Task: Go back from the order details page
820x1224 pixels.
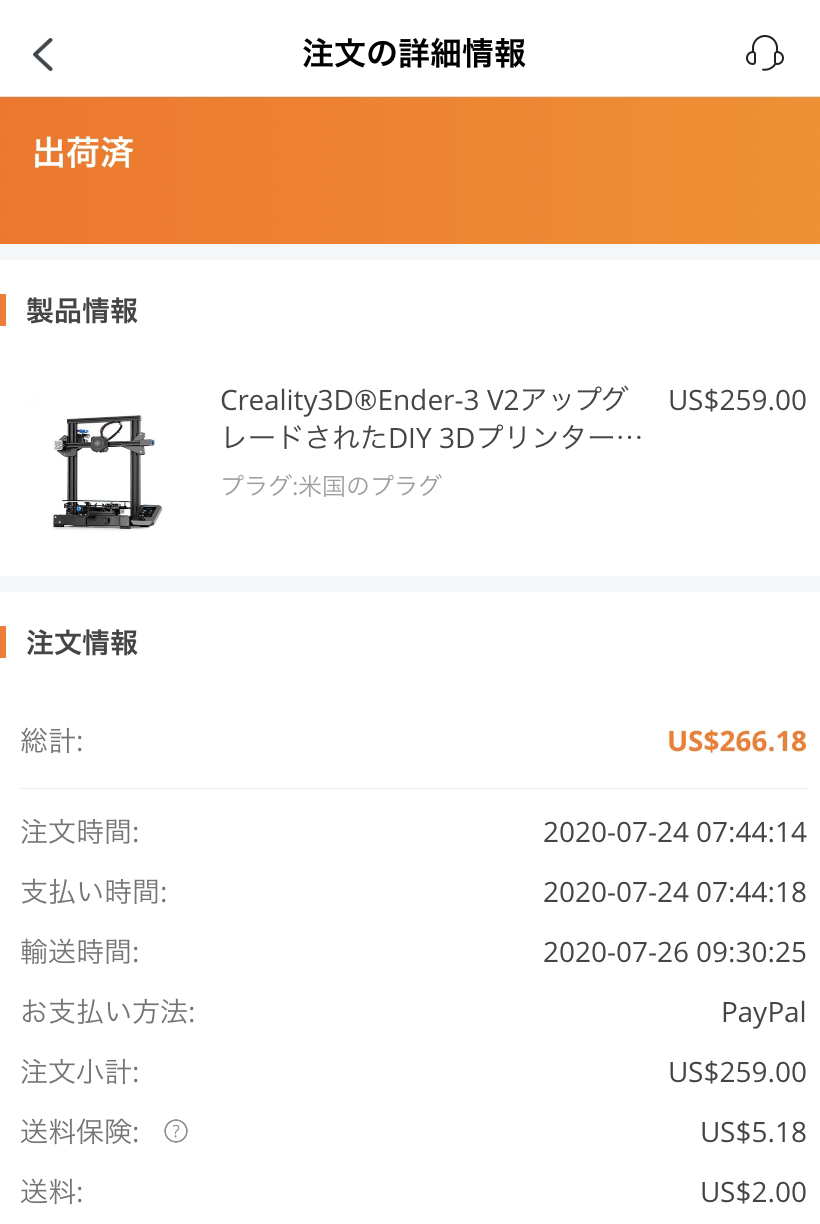Action: coord(43,54)
